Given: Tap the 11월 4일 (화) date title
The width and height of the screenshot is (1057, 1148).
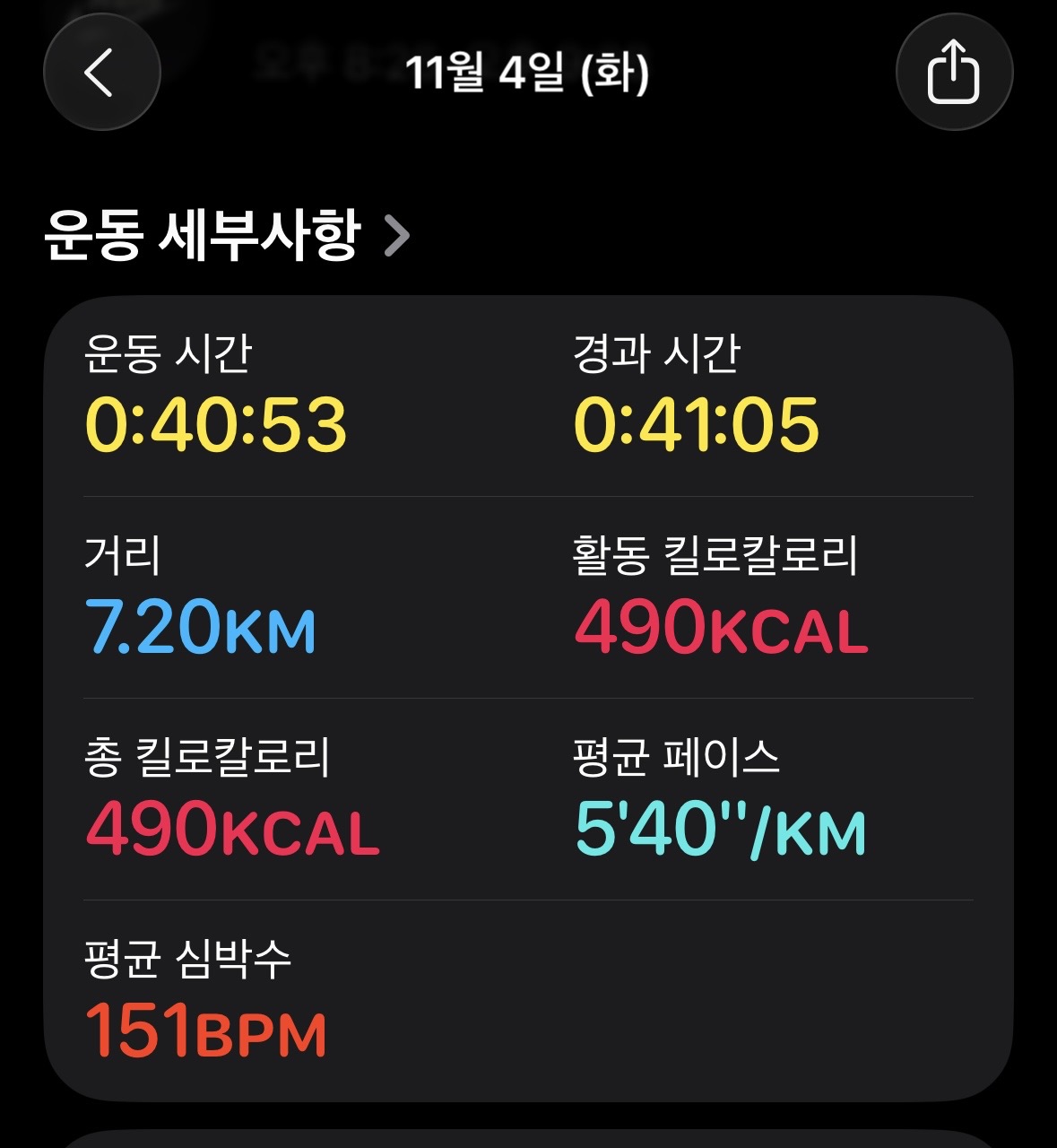Looking at the screenshot, I should [x=529, y=74].
